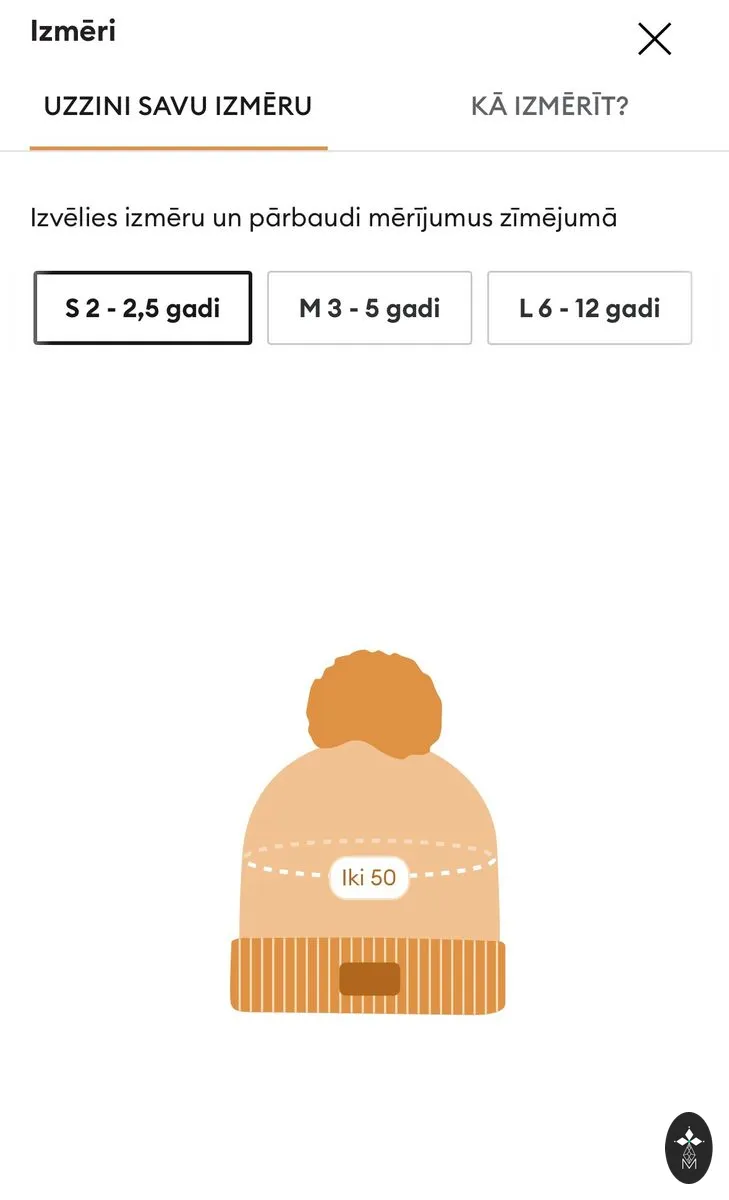The height and width of the screenshot is (1200, 729).
Task: Open the Uzzini savu izmēru tab
Action: 178,106
